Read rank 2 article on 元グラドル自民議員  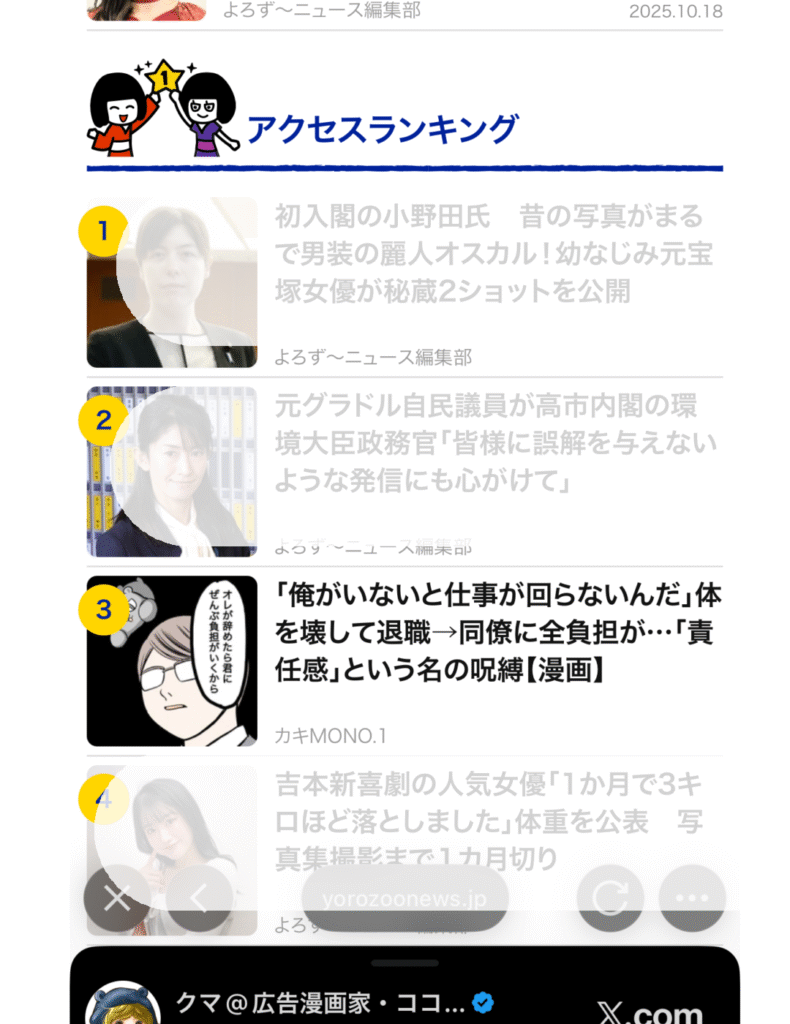pos(495,444)
